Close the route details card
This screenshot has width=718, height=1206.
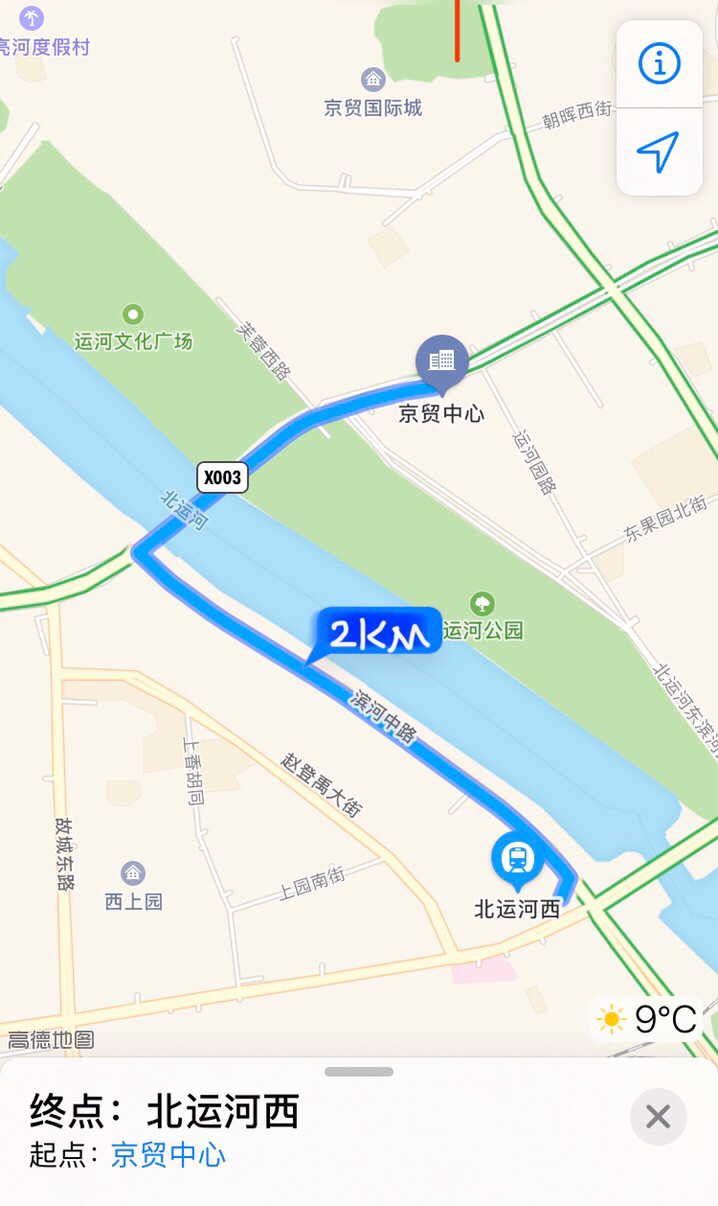pos(658,1116)
